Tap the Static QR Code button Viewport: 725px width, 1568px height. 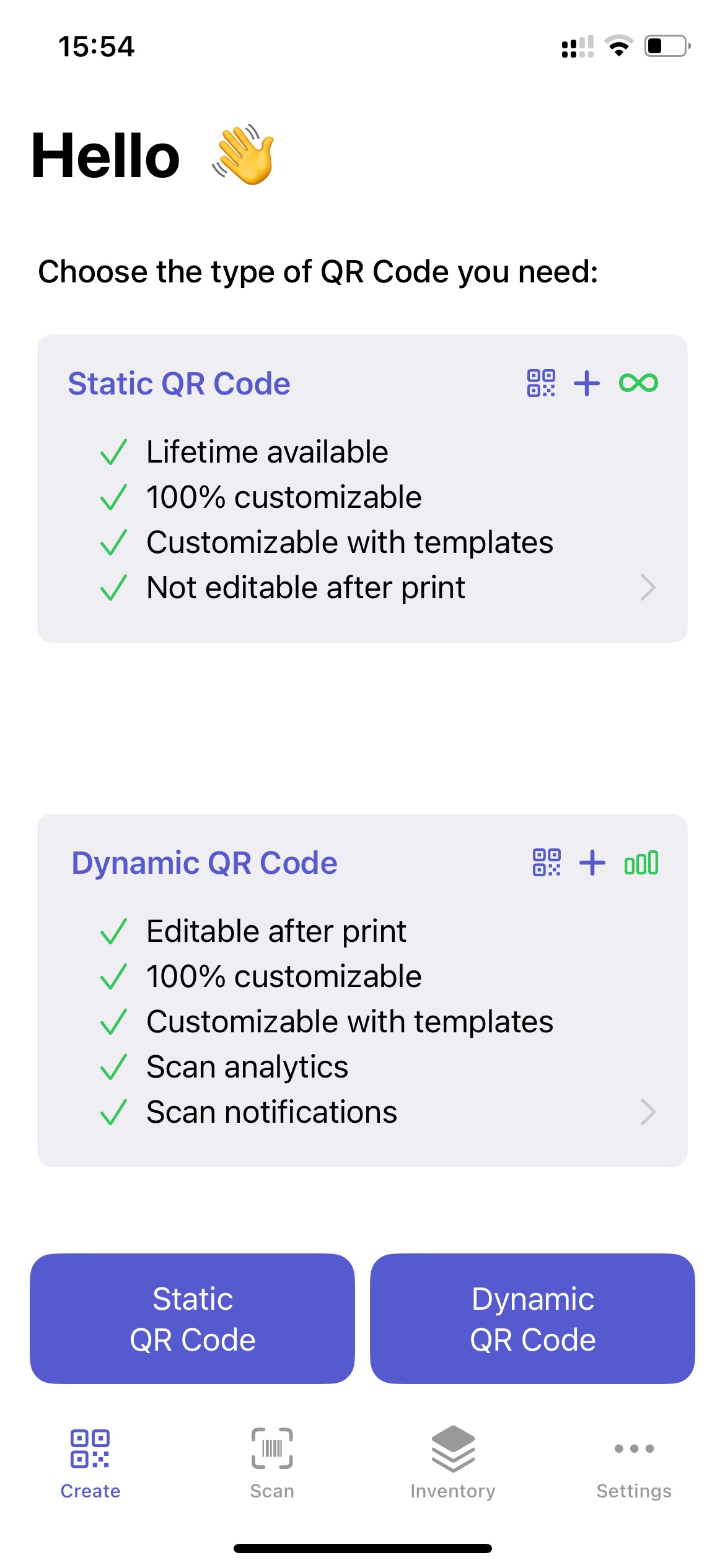point(192,1319)
